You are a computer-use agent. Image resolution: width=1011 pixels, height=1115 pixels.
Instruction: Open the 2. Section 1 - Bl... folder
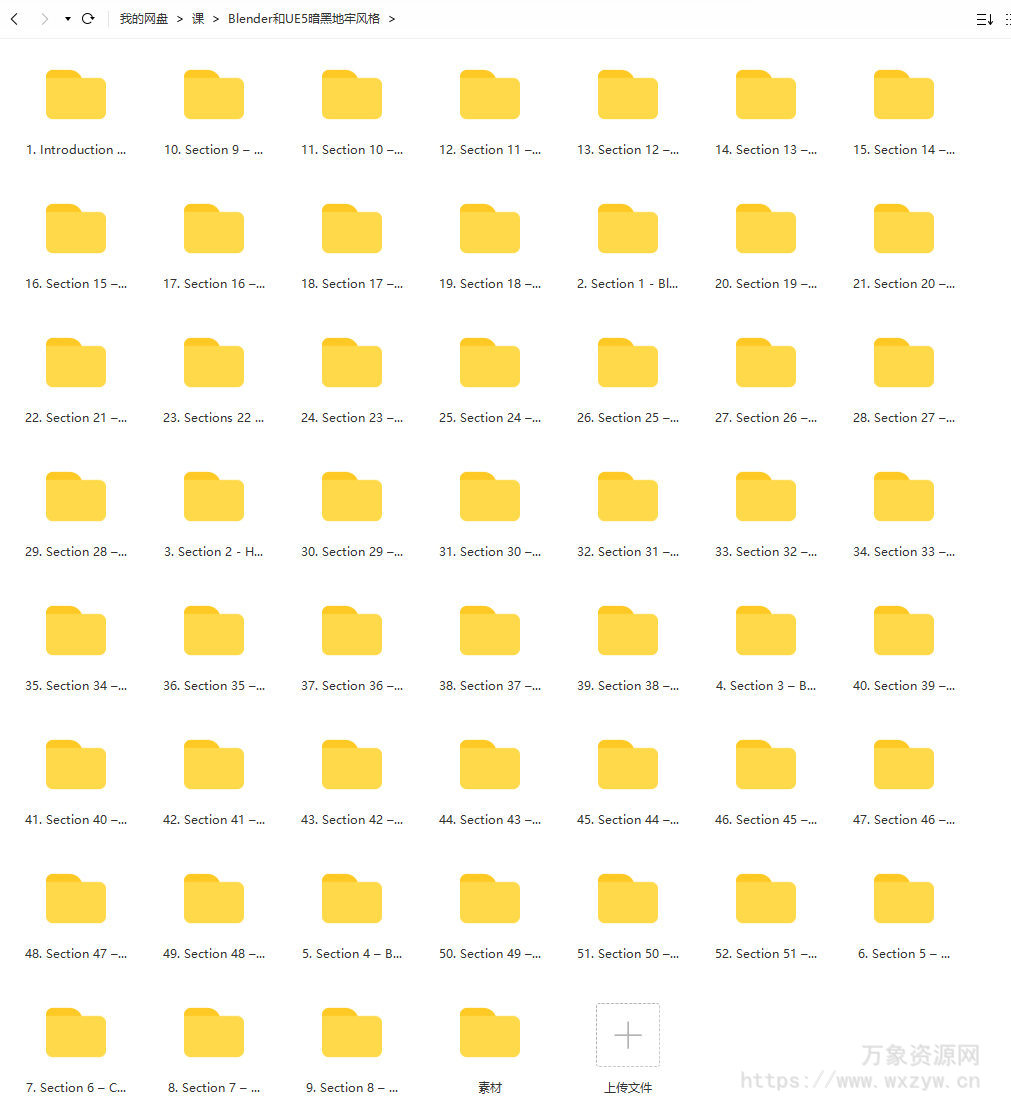coord(628,230)
